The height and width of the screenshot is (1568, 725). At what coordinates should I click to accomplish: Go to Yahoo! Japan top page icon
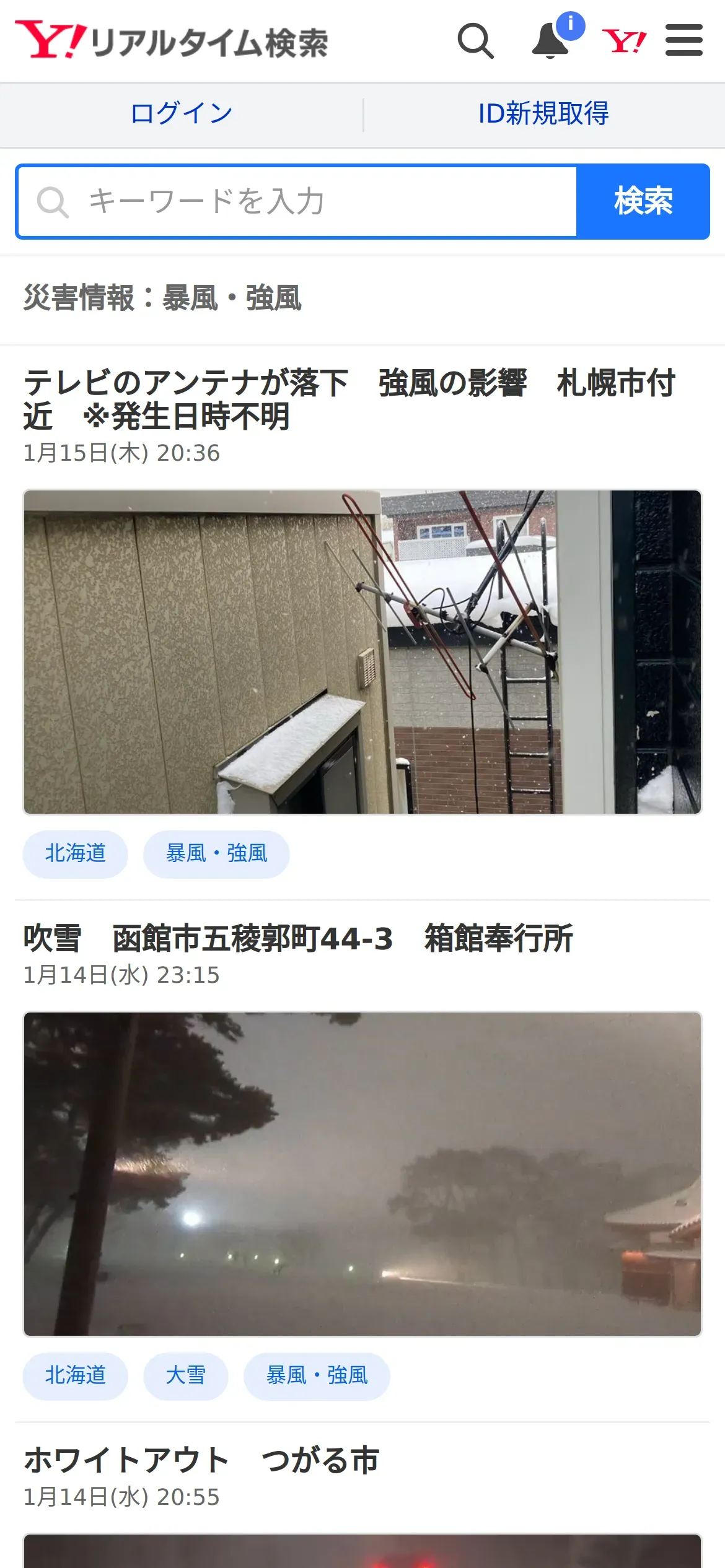pyautogui.click(x=624, y=41)
